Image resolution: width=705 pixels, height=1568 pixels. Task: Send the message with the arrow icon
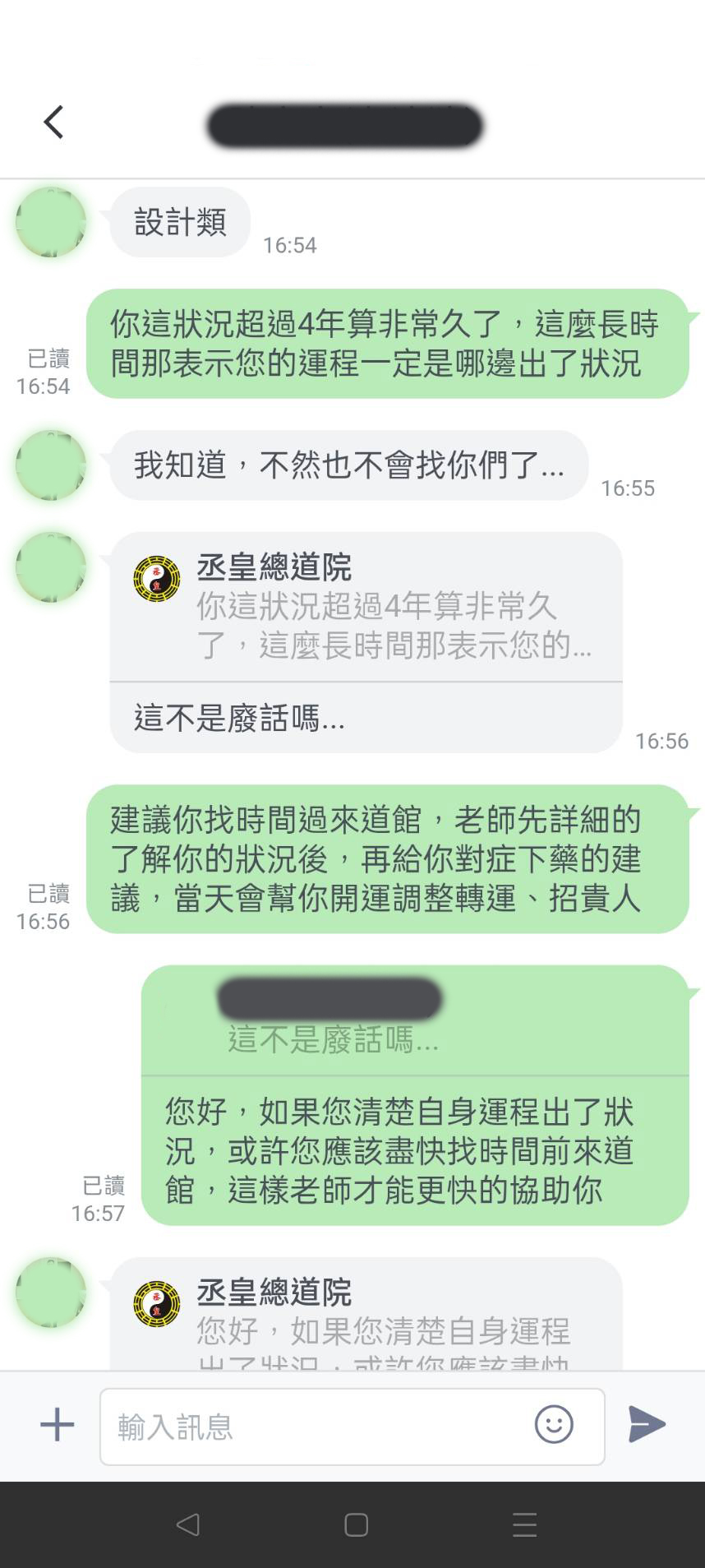[x=647, y=1424]
